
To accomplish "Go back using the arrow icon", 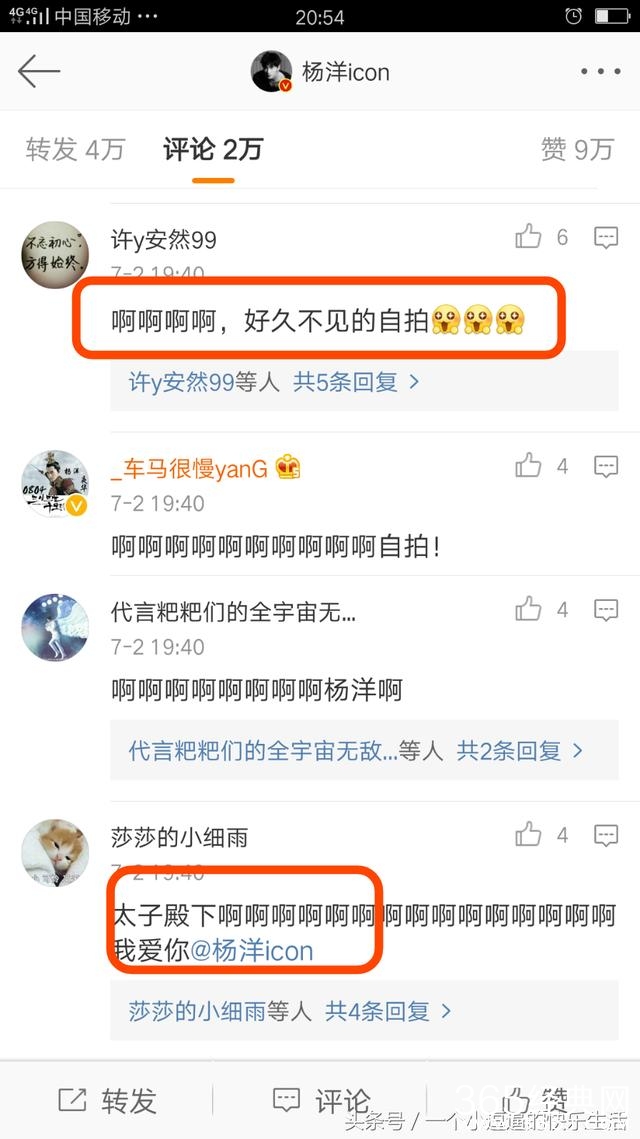I will click(x=39, y=72).
